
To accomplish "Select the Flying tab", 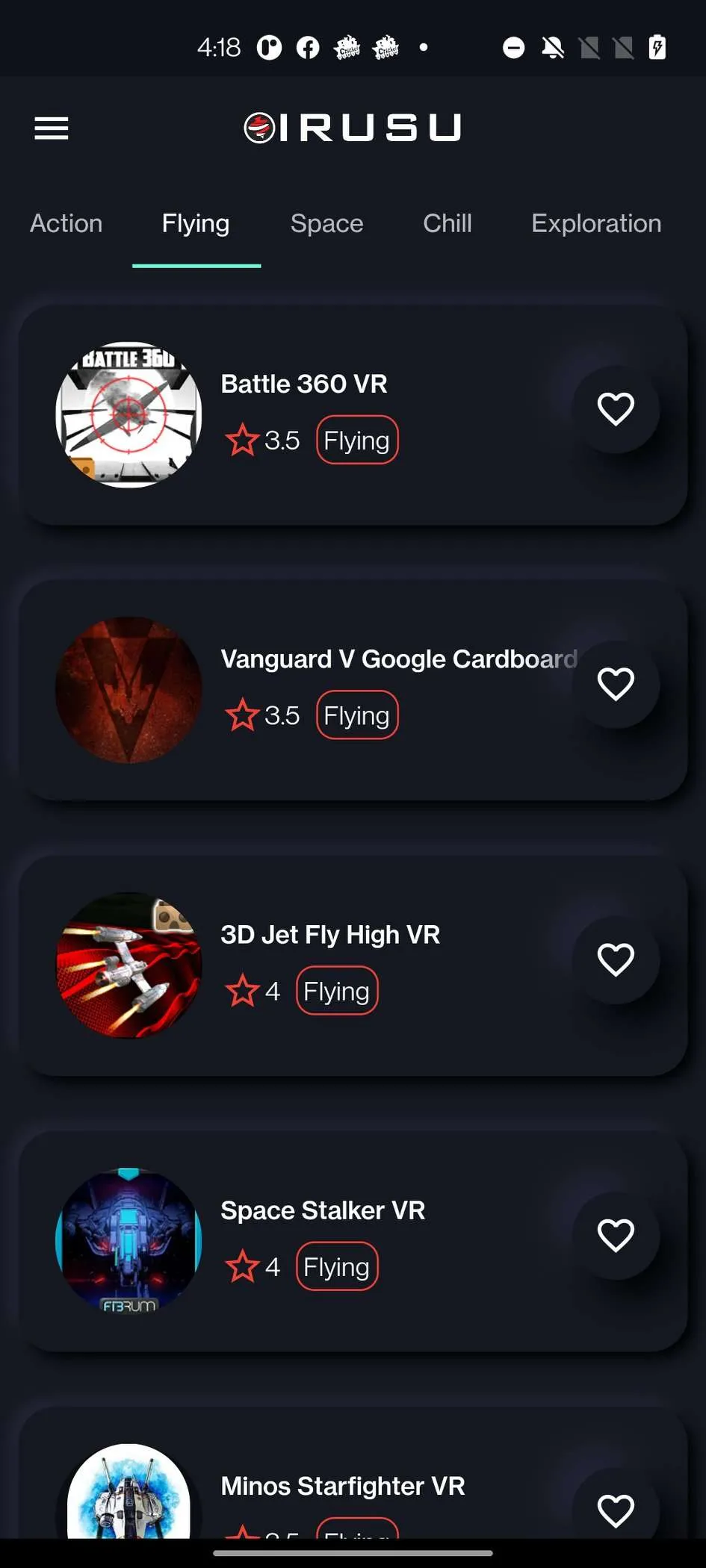I will [x=196, y=224].
